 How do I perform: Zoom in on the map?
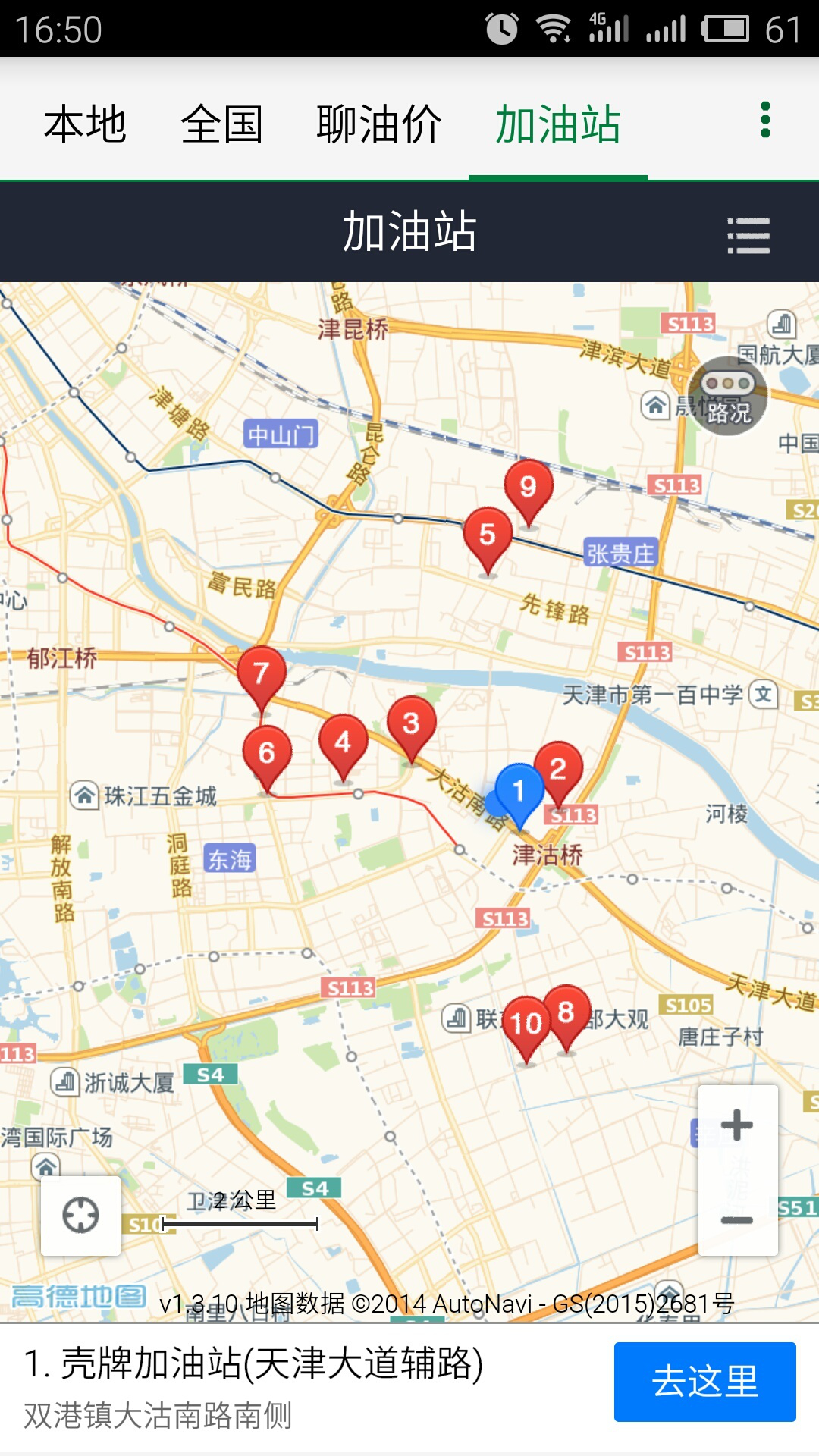[737, 1125]
